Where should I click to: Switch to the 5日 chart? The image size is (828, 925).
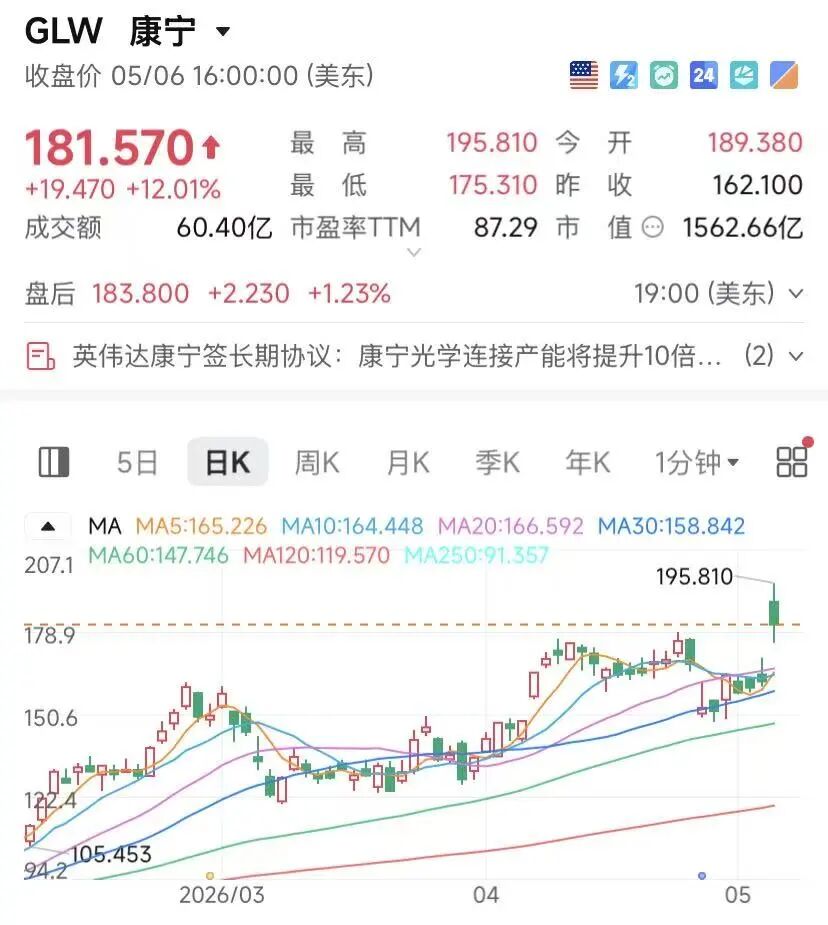coord(137,462)
